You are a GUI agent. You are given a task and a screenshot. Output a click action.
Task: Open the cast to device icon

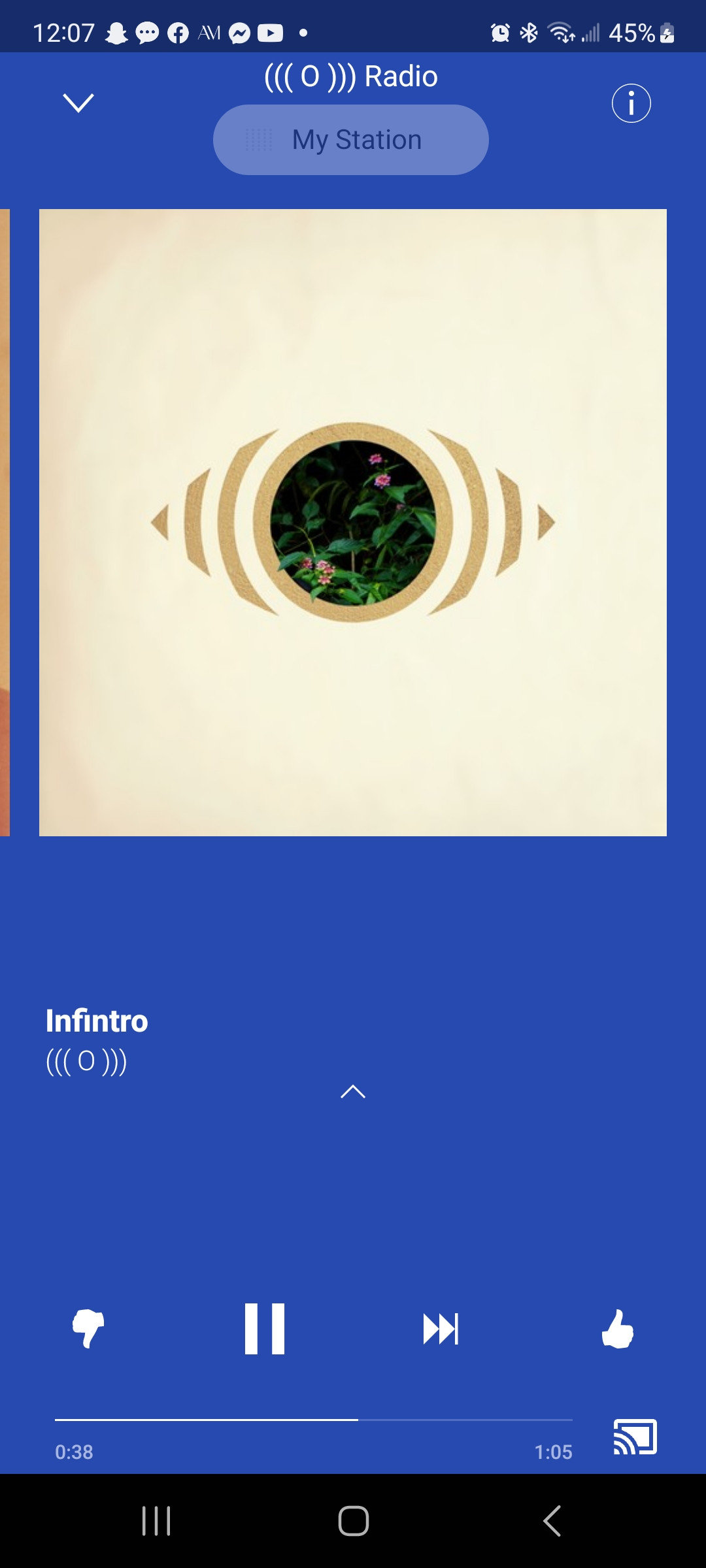coord(635,1437)
